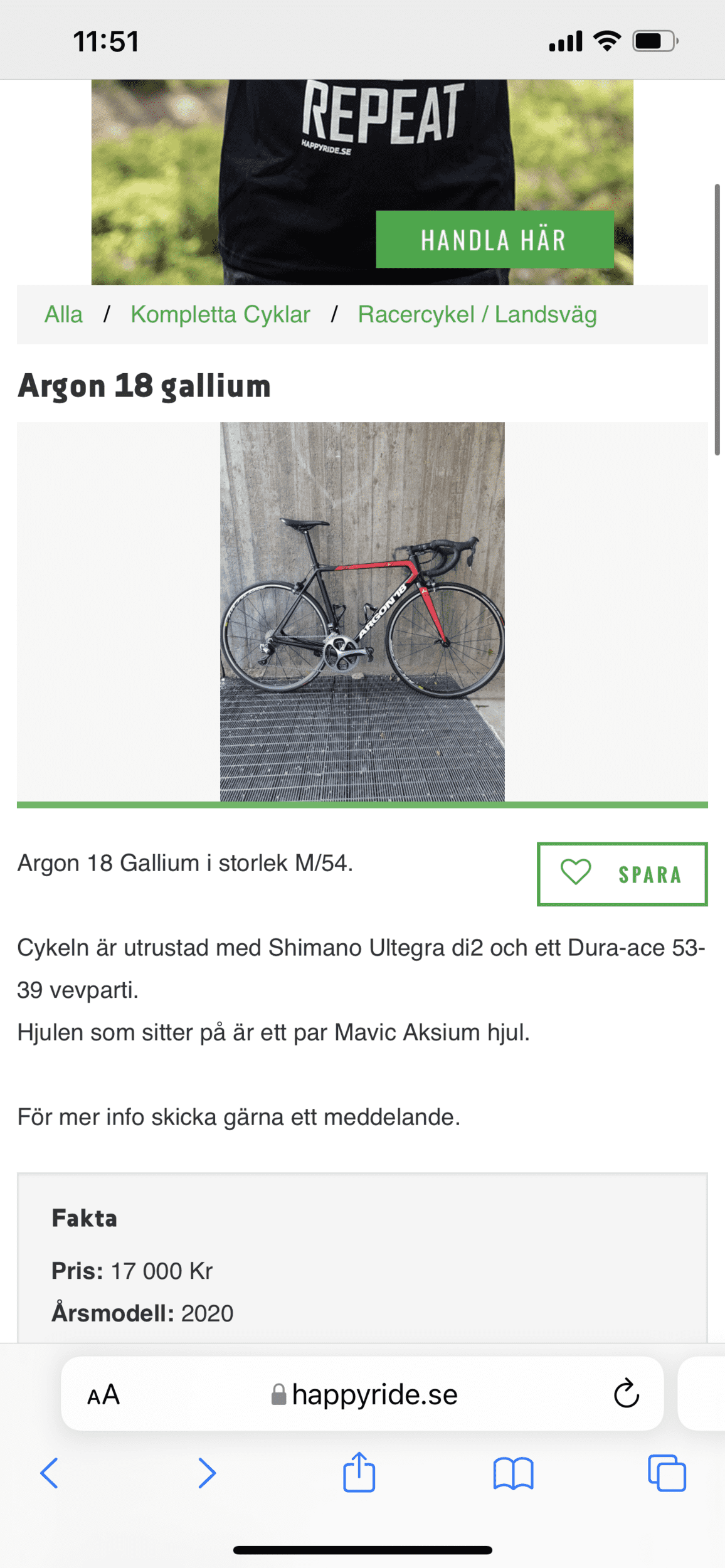This screenshot has width=725, height=1568.
Task: Share this page
Action: coord(359,1471)
